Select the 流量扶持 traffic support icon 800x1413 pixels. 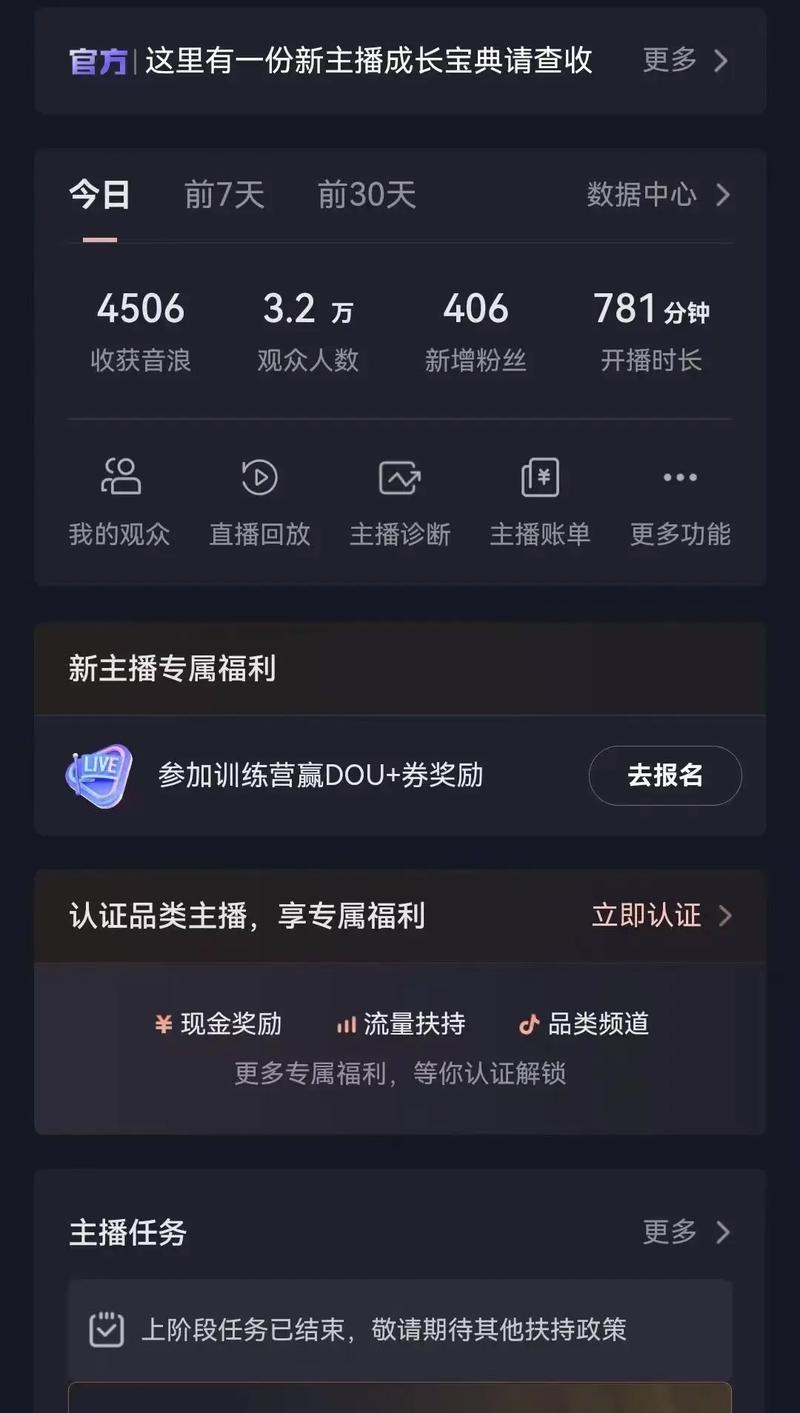347,1023
